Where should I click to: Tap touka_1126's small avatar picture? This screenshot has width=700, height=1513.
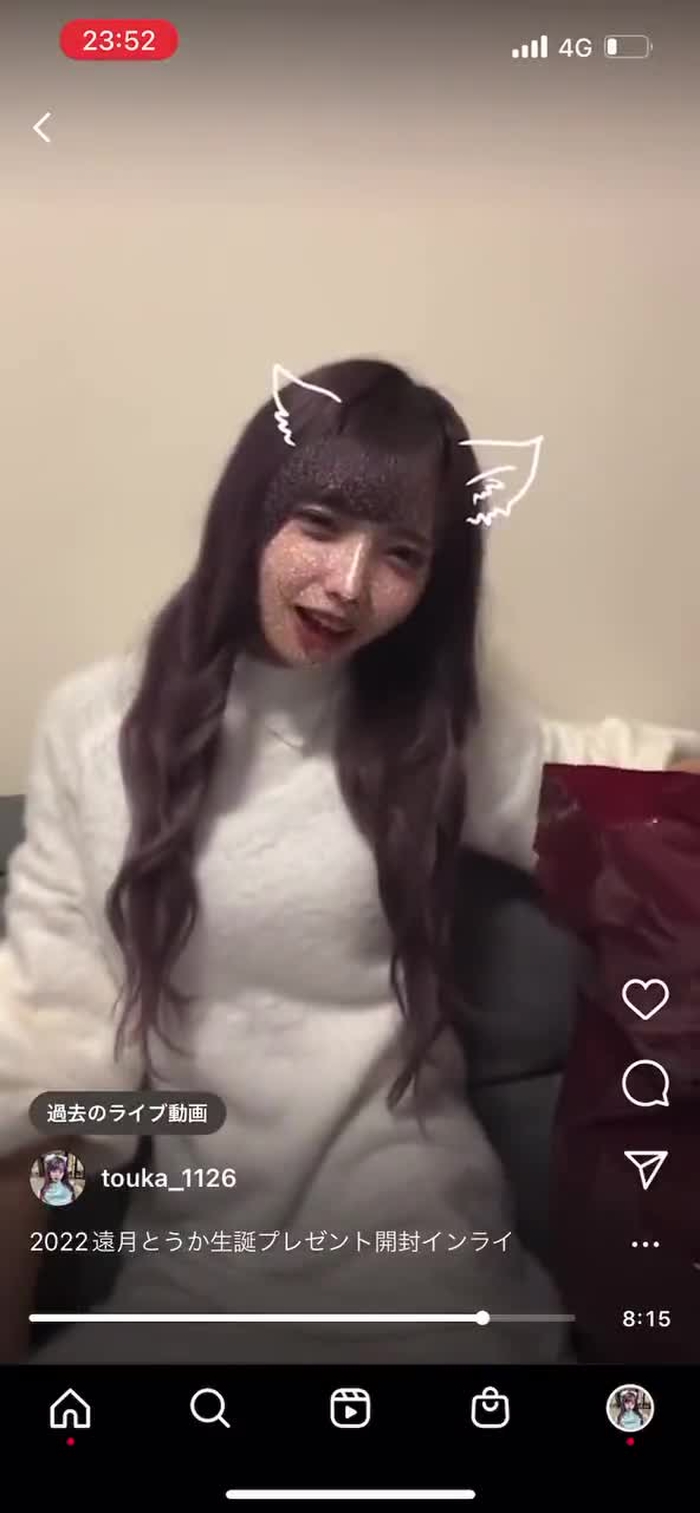coord(58,1178)
